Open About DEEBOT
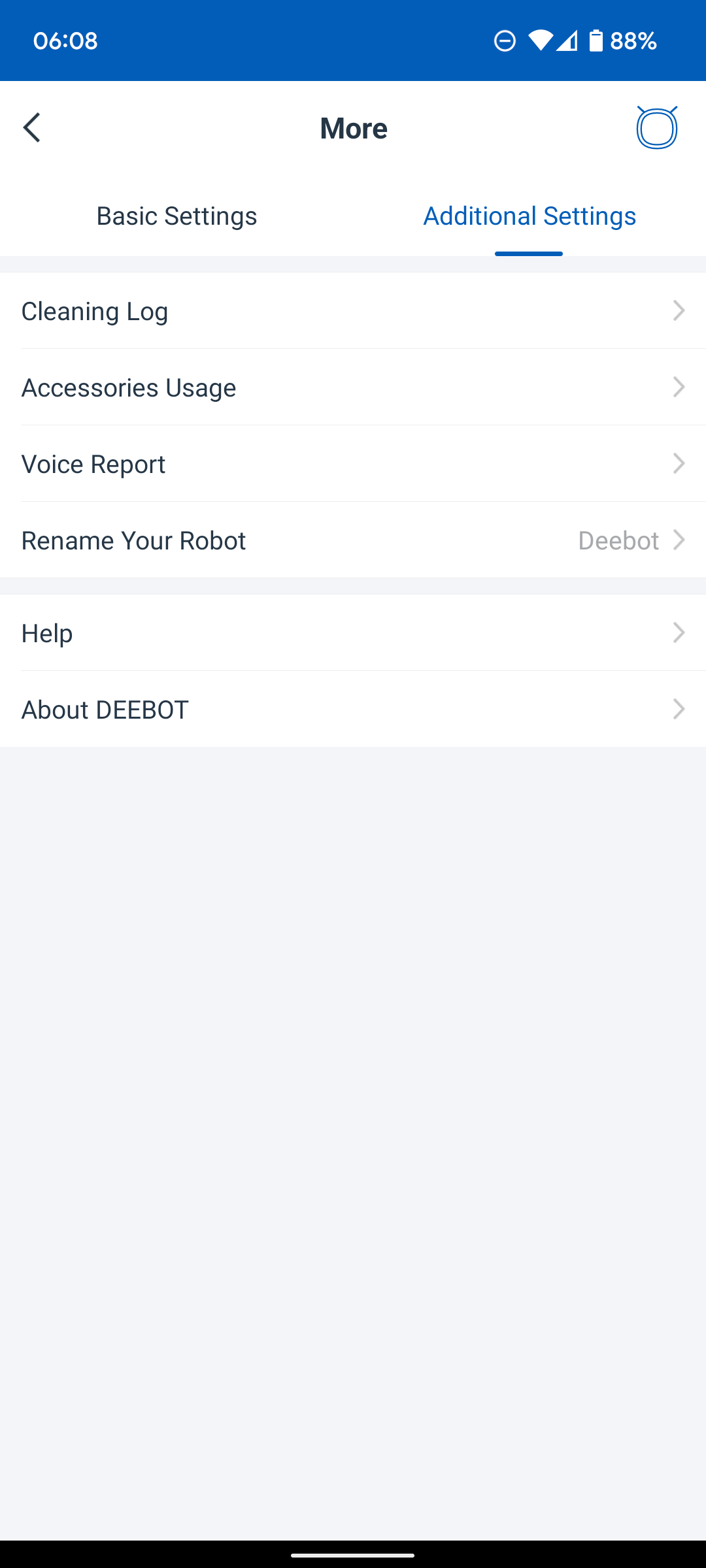Screen dimensions: 706x1568 click(353, 710)
